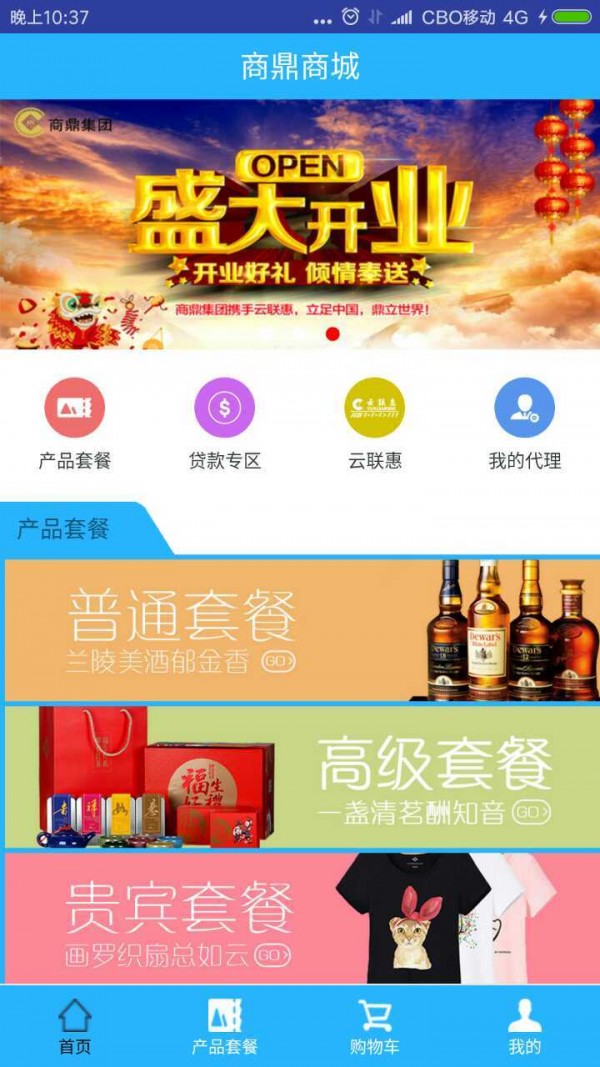
Task: Switch to the 产品套餐 bottom tab
Action: (x=224, y=1026)
